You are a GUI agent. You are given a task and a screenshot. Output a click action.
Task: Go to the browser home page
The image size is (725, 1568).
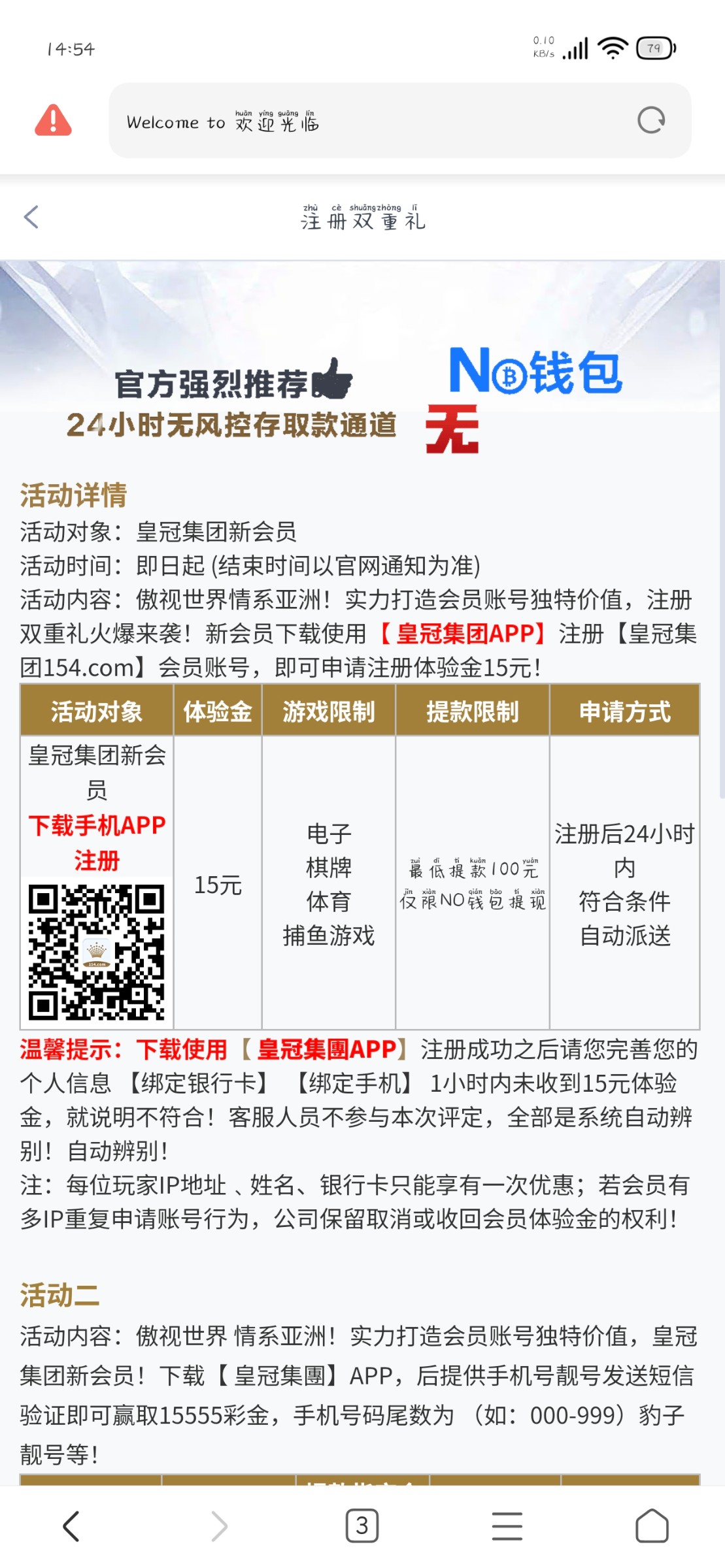[x=652, y=1526]
